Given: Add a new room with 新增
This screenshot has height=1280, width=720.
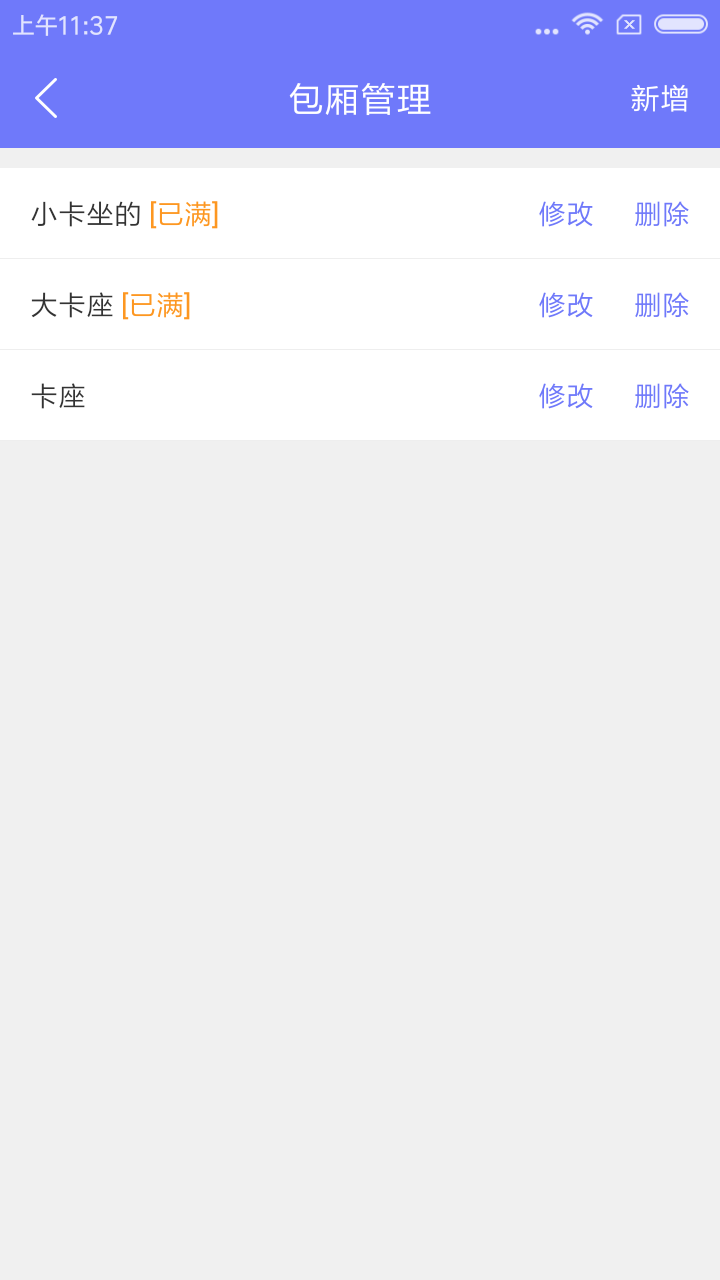Looking at the screenshot, I should pos(659,99).
